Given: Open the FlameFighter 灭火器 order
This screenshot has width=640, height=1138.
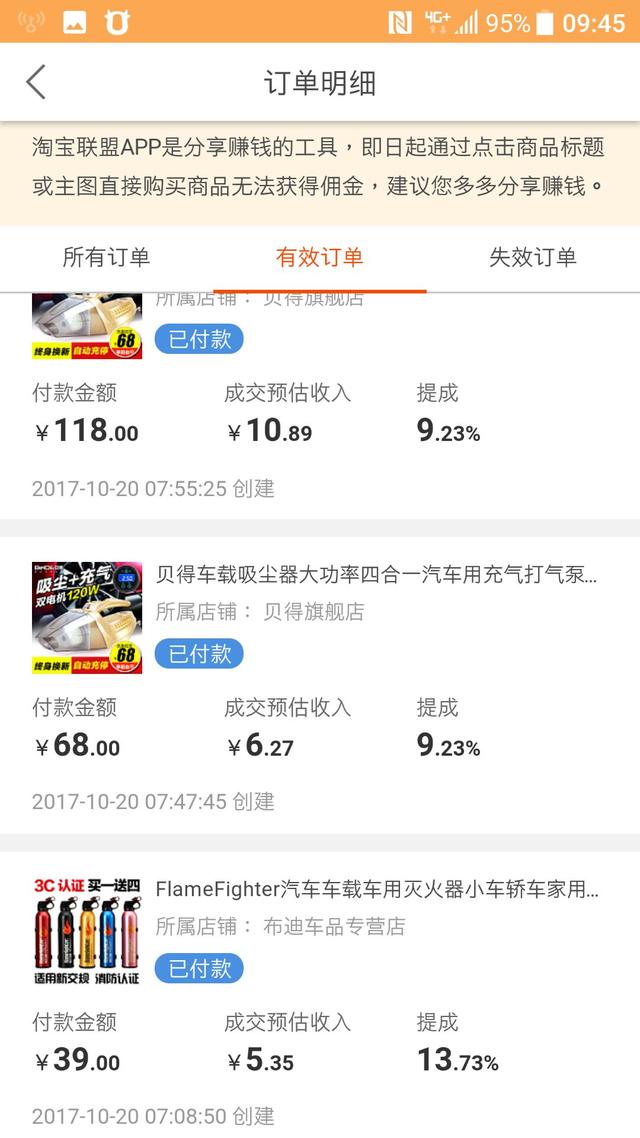Looking at the screenshot, I should tap(376, 889).
